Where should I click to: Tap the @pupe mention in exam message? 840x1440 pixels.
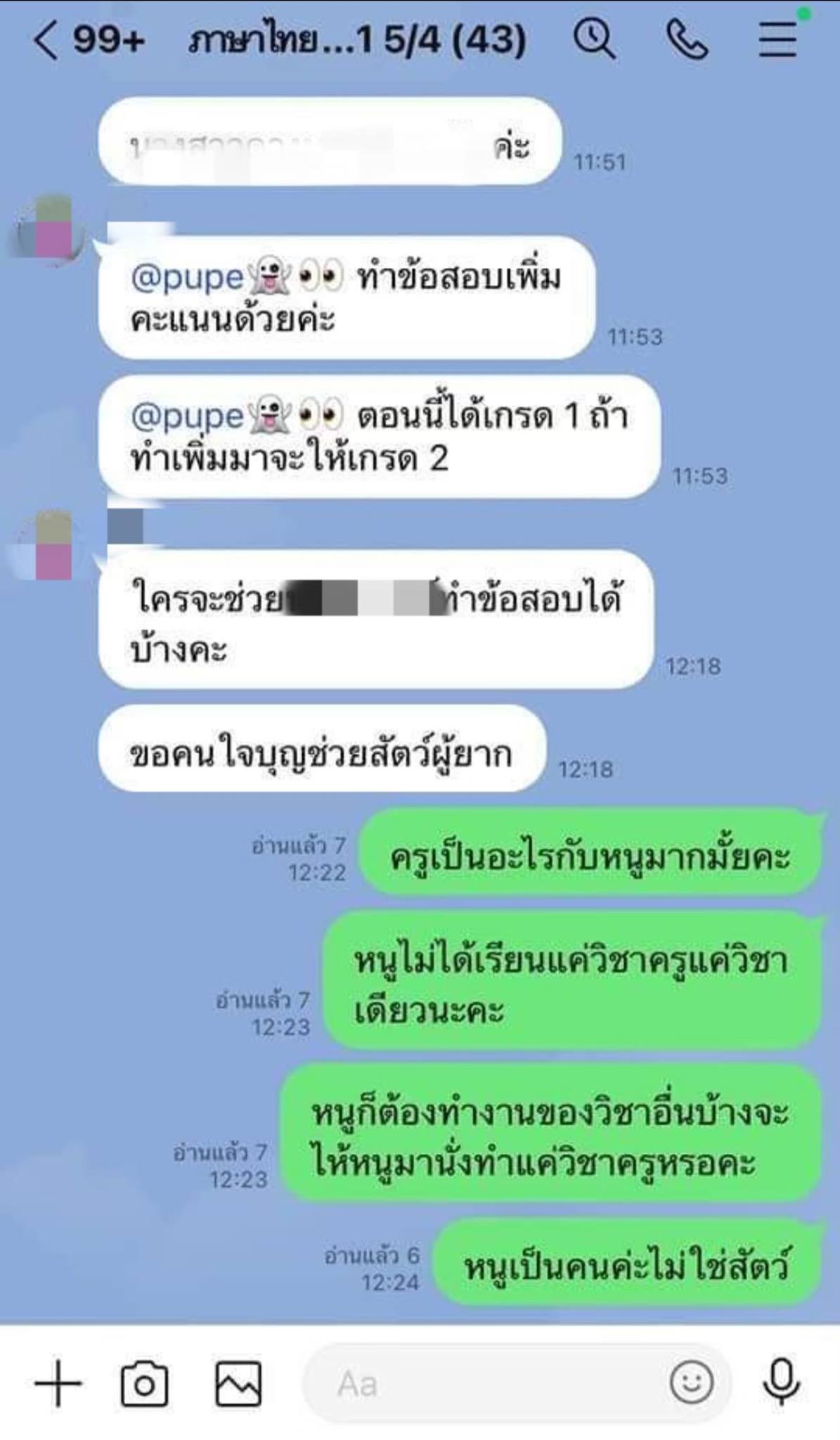187,277
